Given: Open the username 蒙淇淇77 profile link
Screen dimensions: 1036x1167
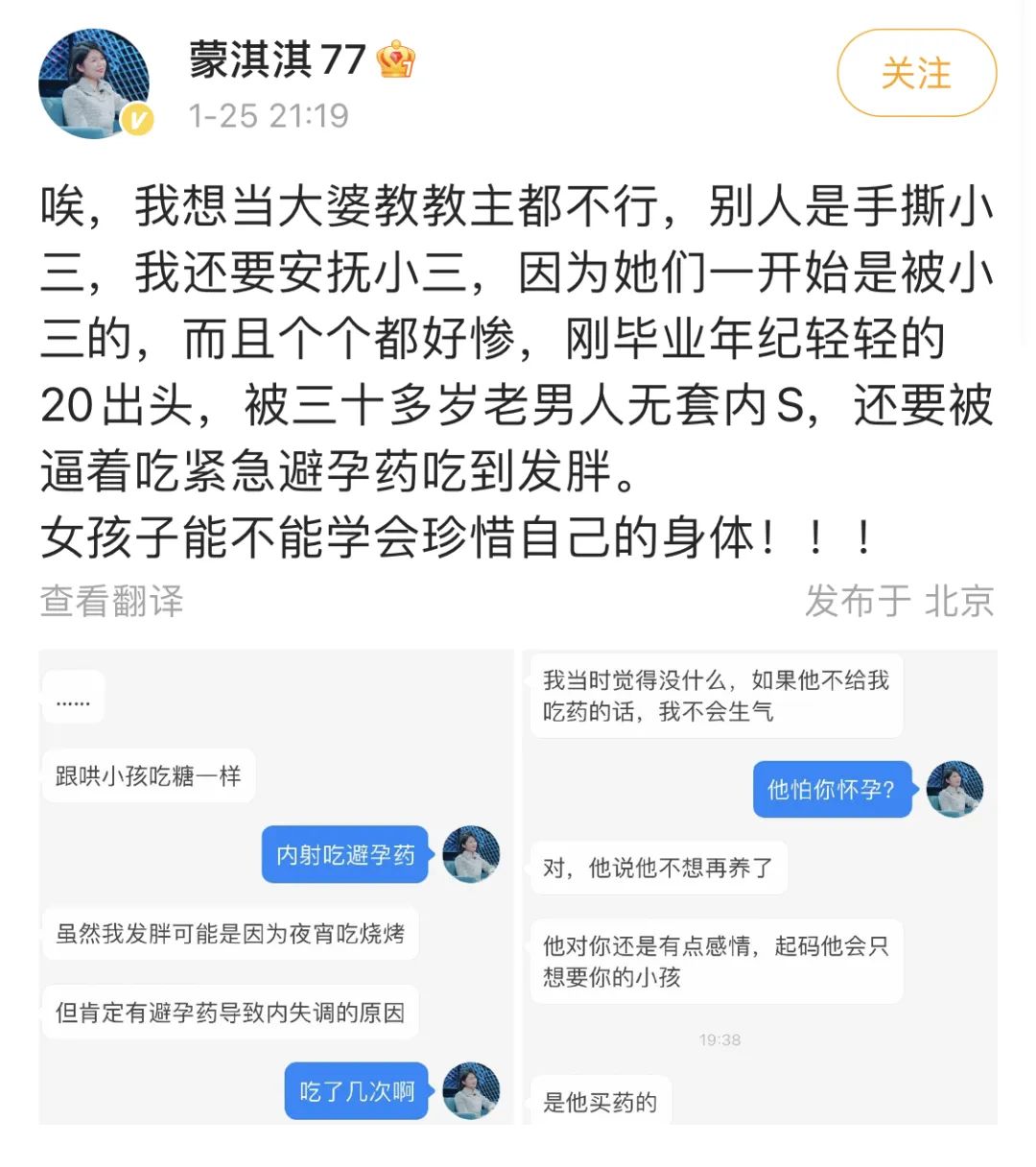Looking at the screenshot, I should pos(278,60).
